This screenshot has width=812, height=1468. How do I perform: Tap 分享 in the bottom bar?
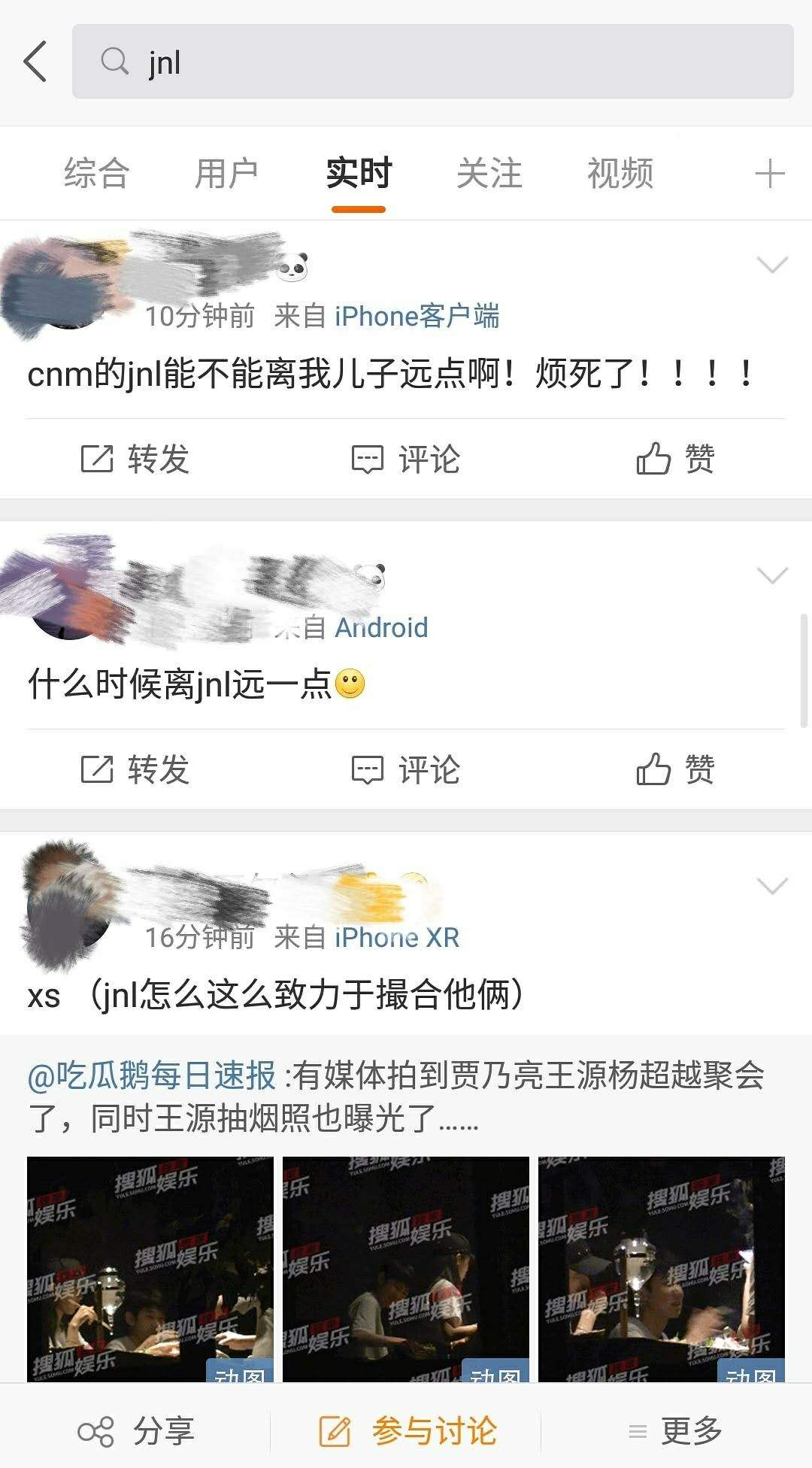[x=137, y=1431]
